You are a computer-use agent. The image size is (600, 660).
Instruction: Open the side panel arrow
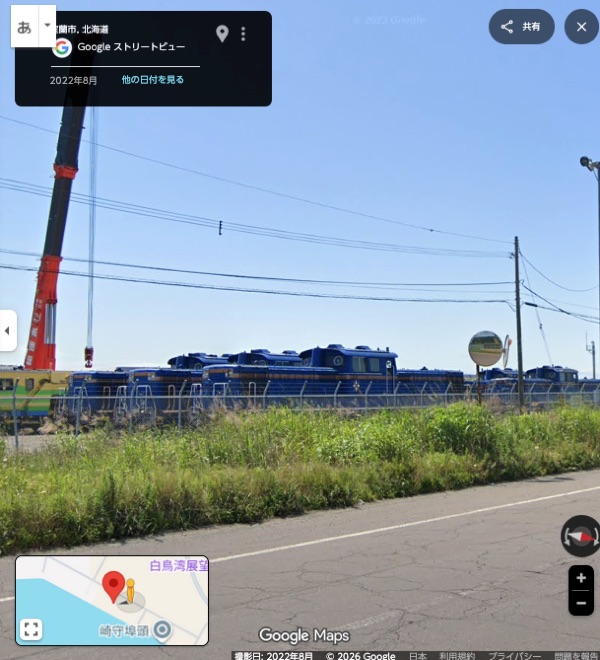[8, 331]
